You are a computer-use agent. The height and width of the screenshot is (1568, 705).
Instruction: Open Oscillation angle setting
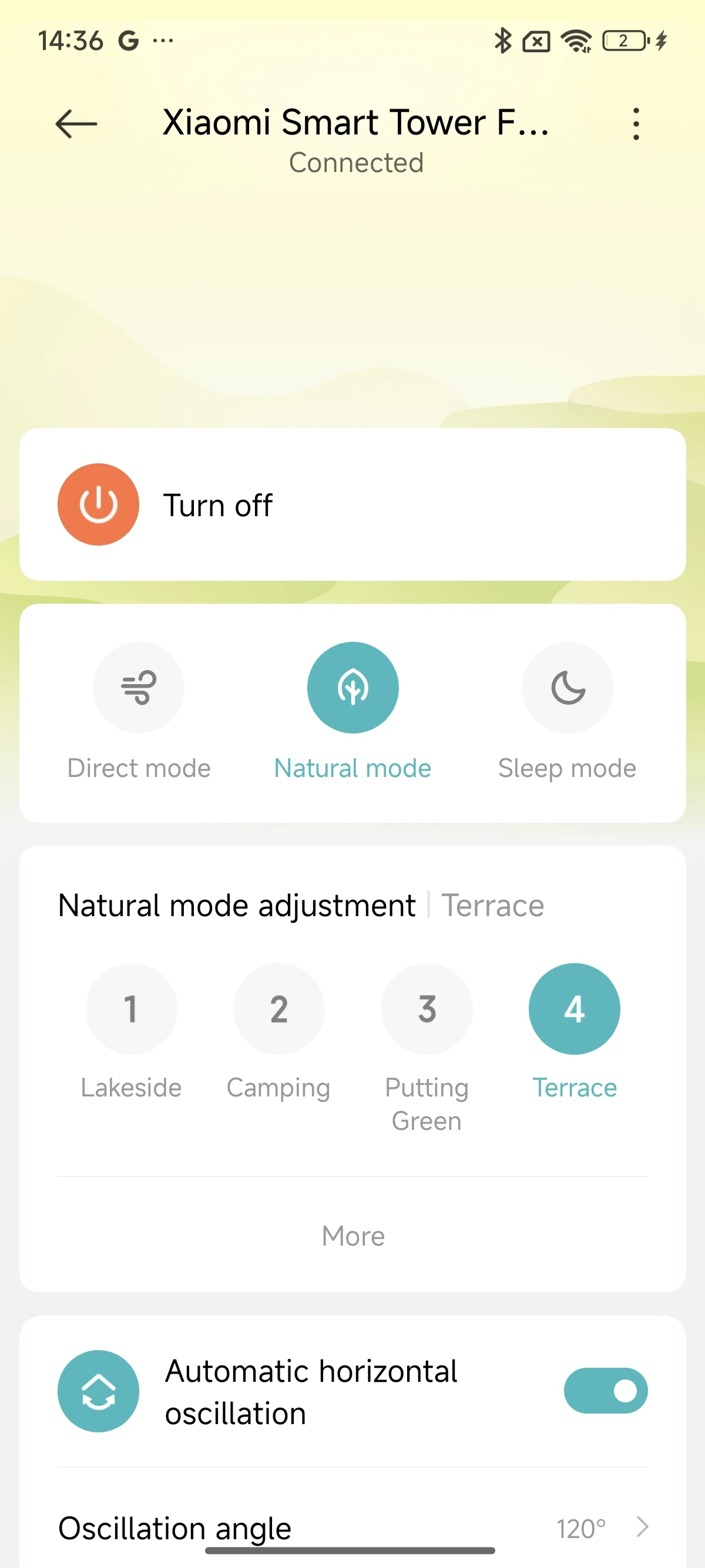(x=352, y=1527)
